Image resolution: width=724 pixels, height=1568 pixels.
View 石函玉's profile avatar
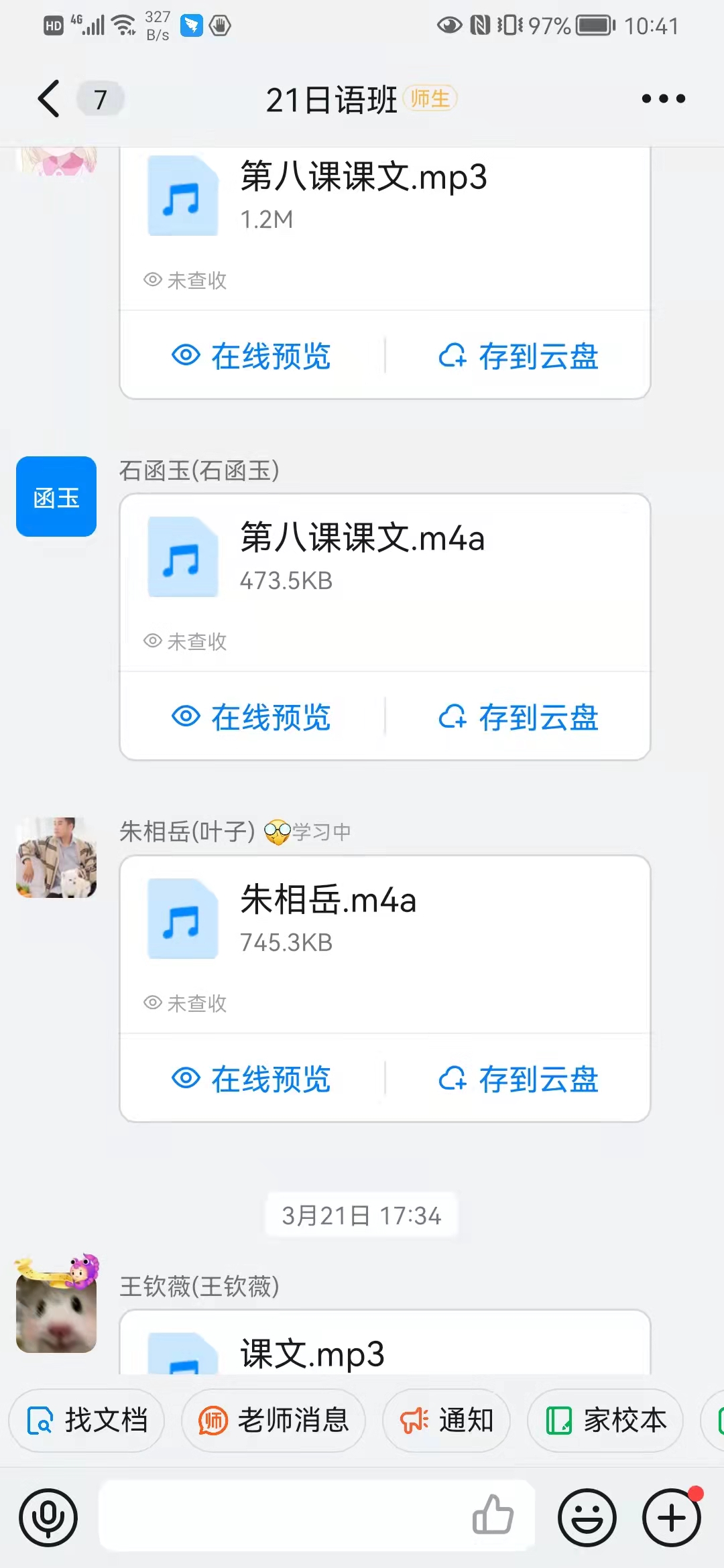coord(56,497)
